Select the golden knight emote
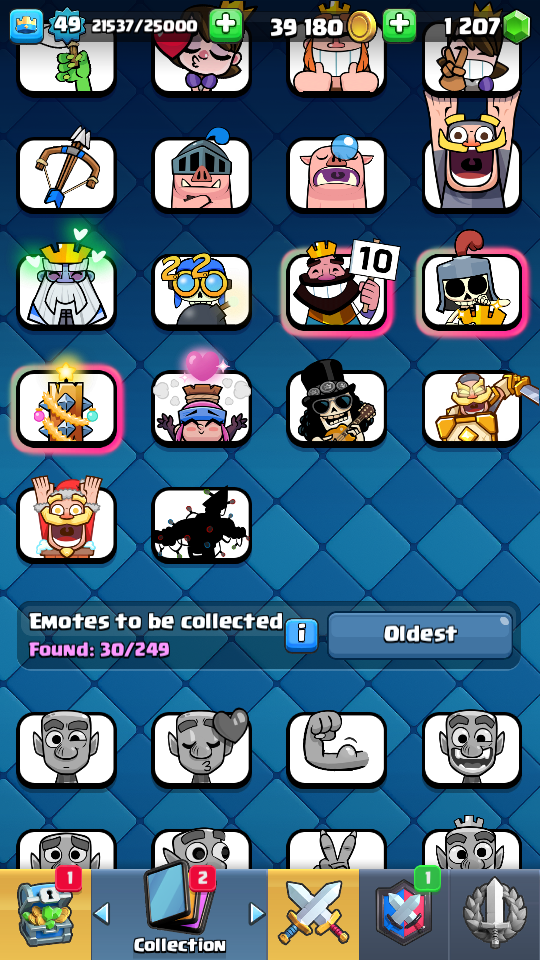Viewport: 540px width, 960px height. [x=472, y=407]
